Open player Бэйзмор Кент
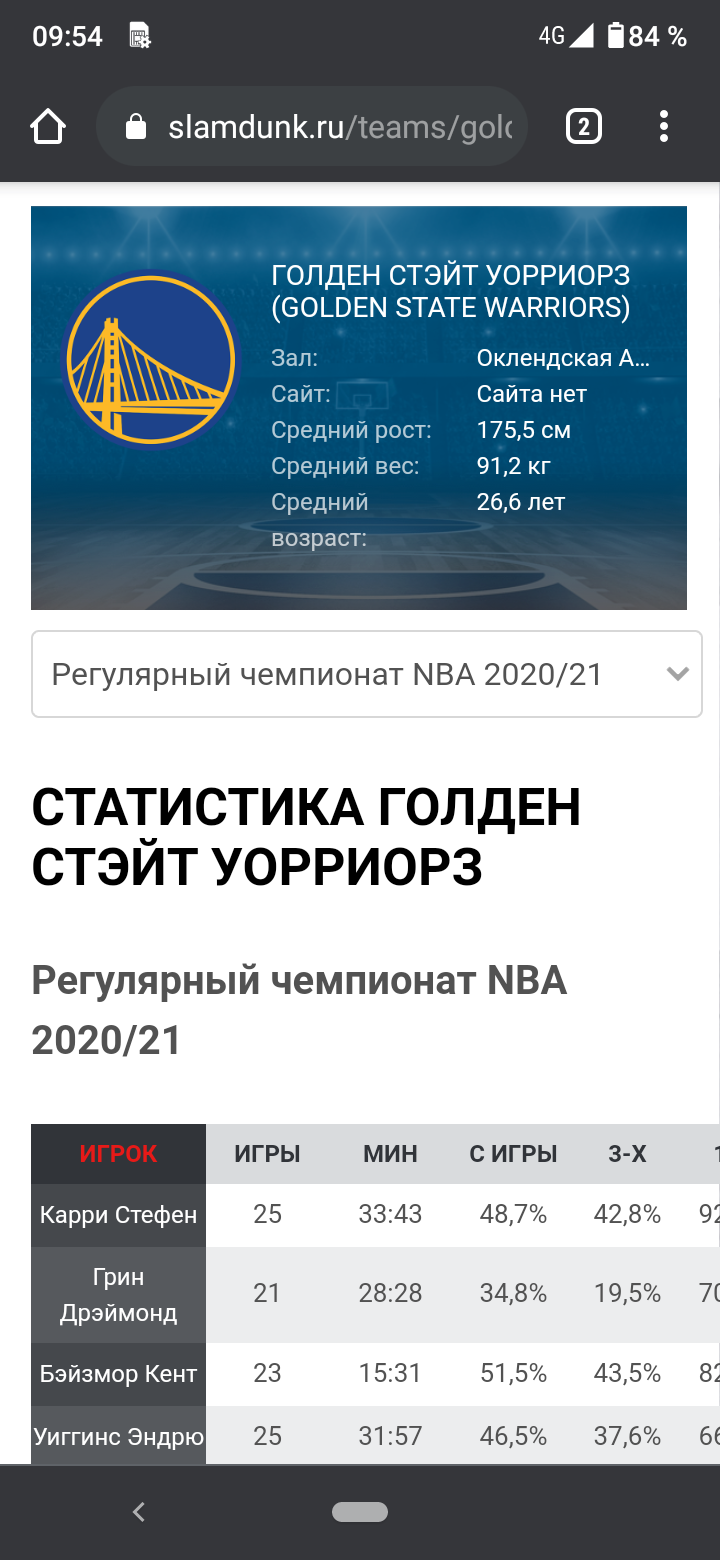Viewport: 720px width, 1560px height. (x=118, y=1374)
